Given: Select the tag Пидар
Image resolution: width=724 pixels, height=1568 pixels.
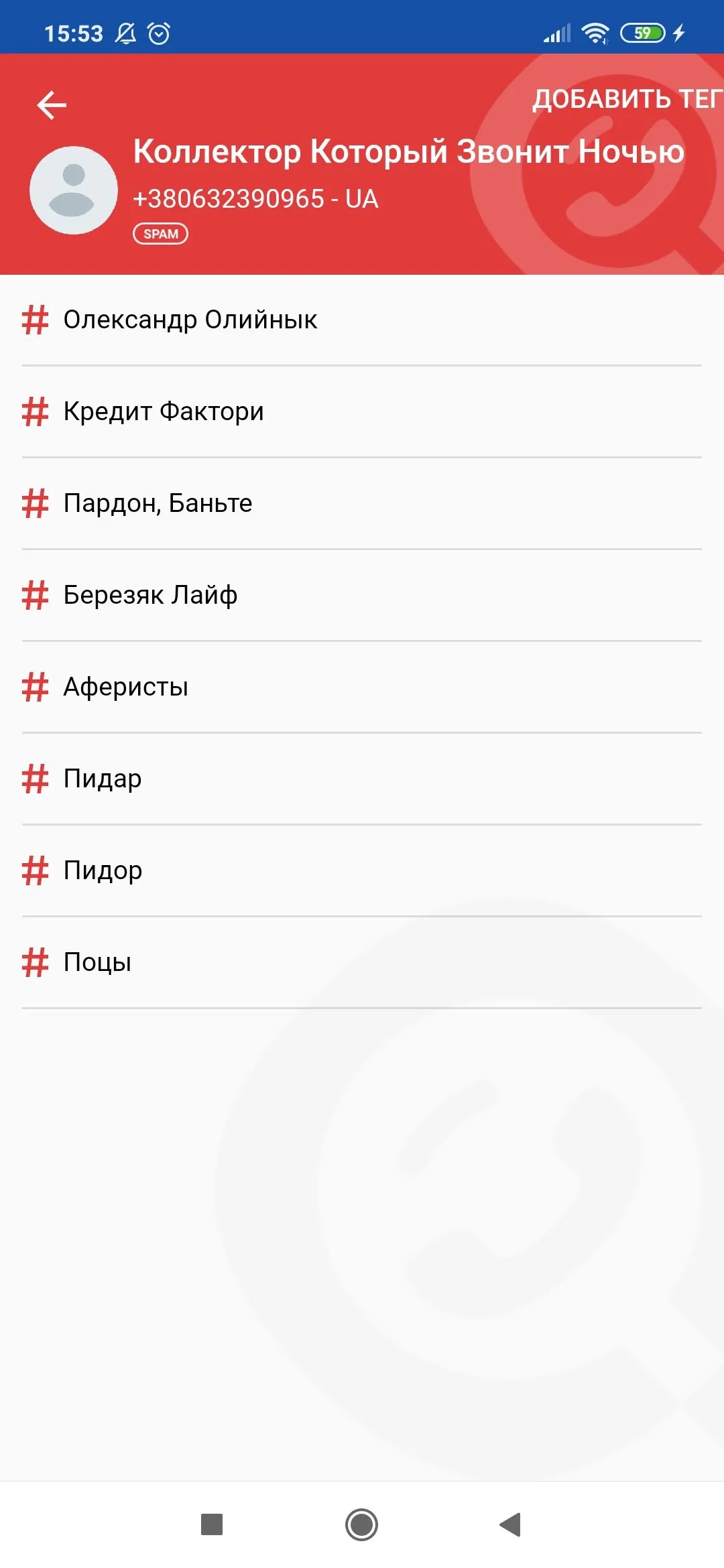Looking at the screenshot, I should pyautogui.click(x=101, y=778).
